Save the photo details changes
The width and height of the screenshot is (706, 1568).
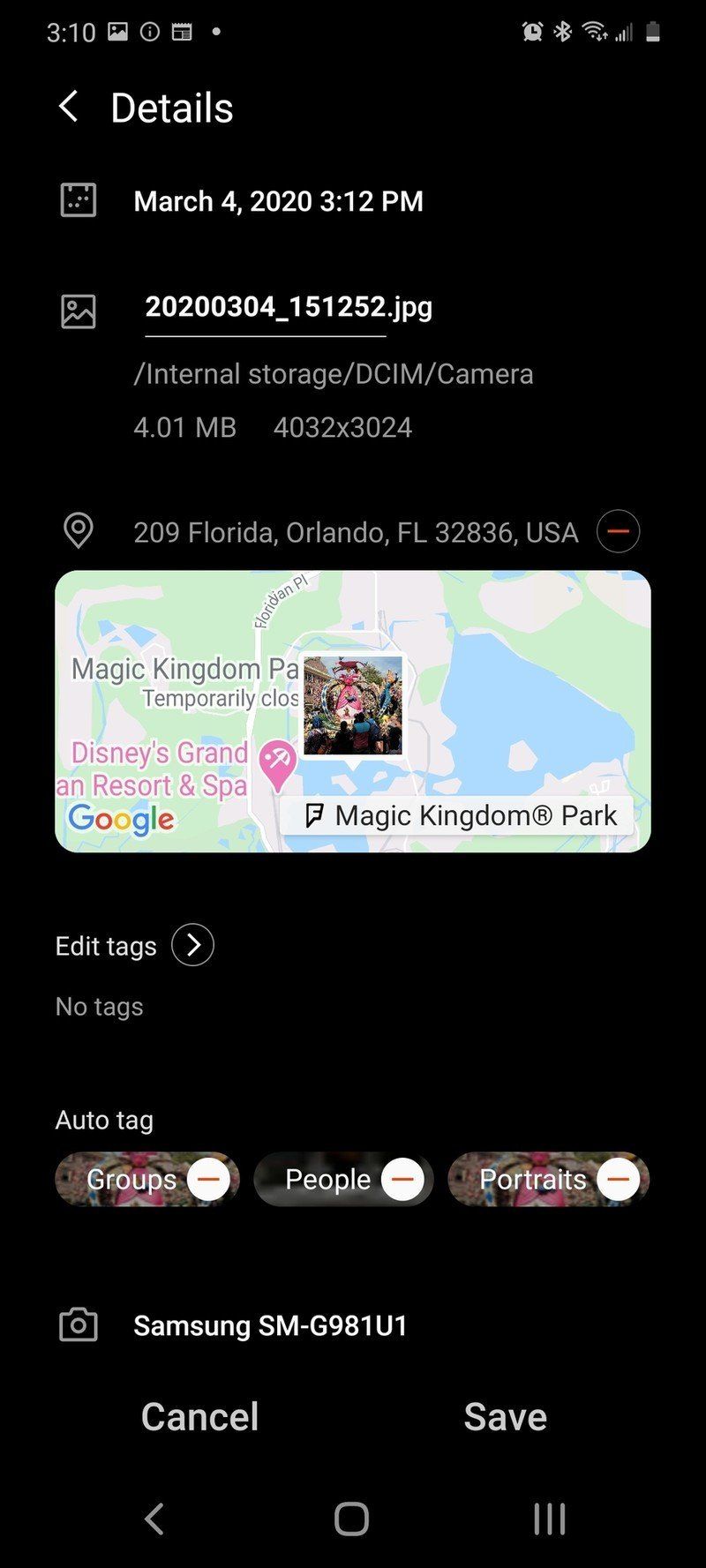pos(505,1415)
